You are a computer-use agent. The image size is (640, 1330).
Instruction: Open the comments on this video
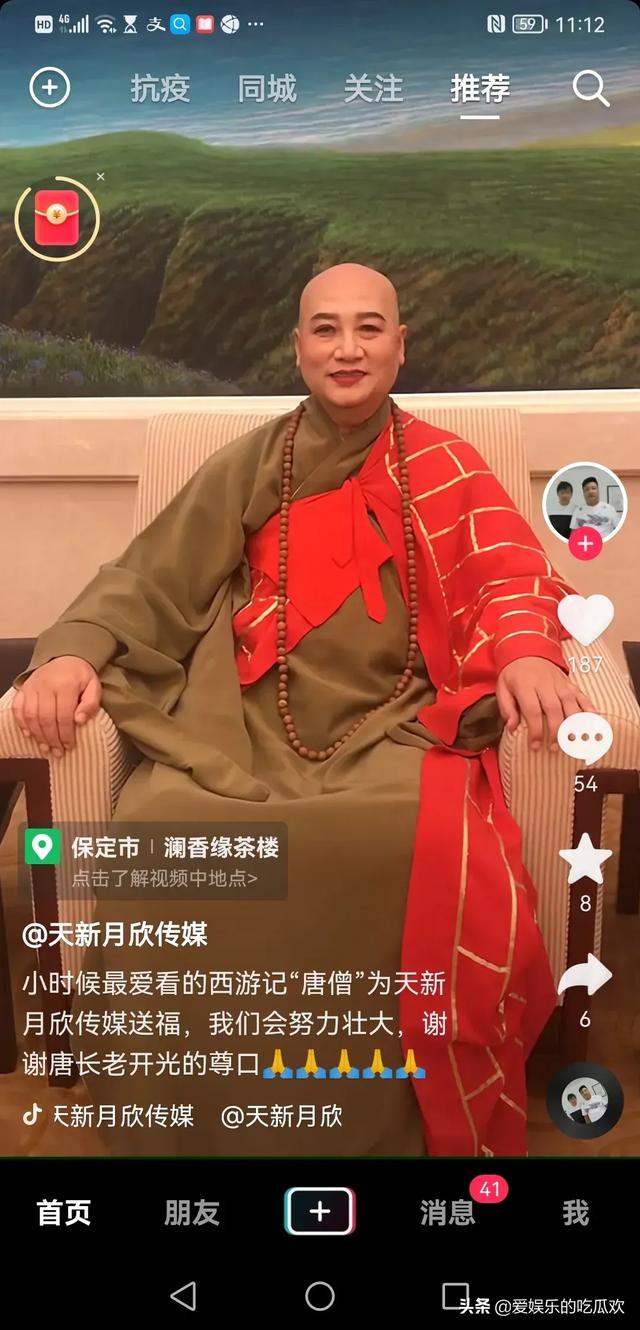pyautogui.click(x=585, y=740)
